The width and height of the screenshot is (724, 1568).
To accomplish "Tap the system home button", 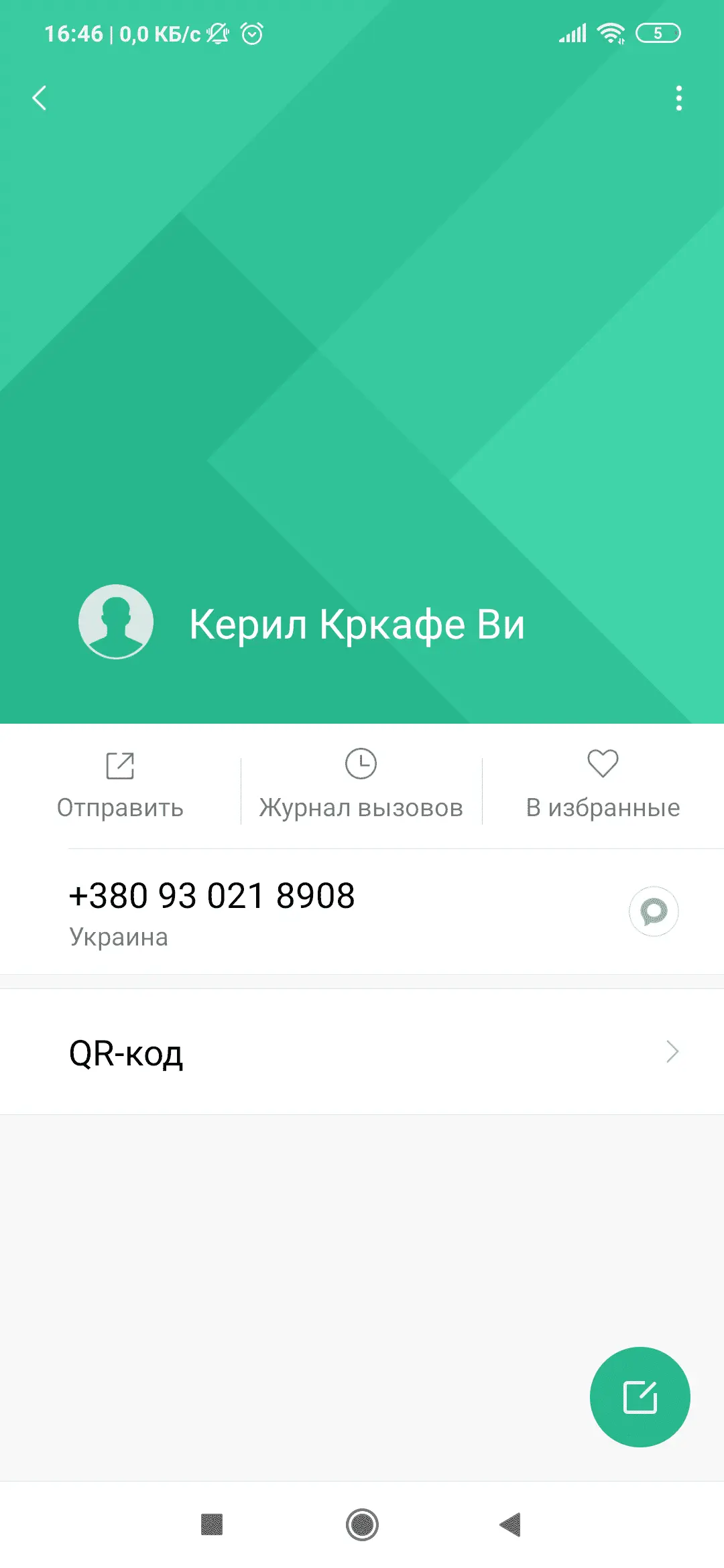I will point(362,1525).
